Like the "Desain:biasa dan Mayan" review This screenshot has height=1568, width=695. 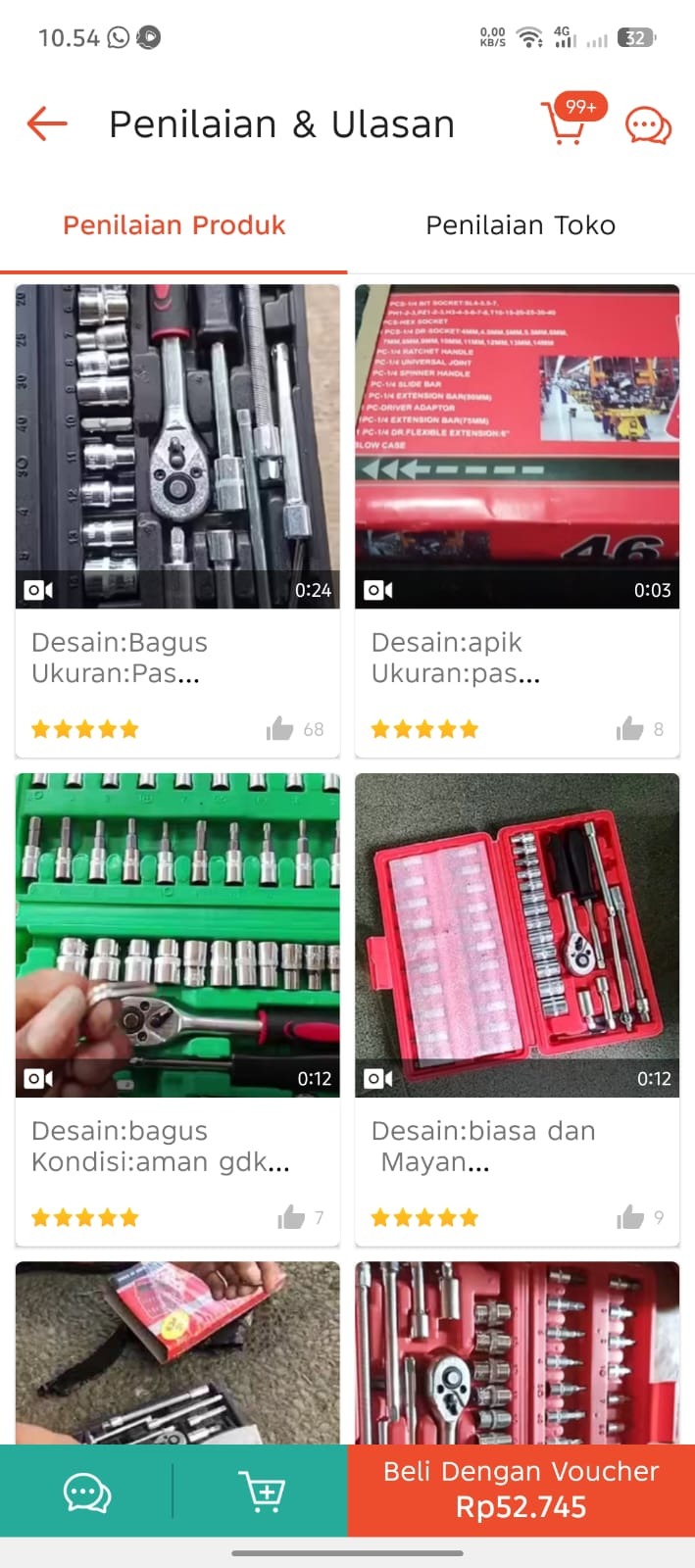(629, 1217)
